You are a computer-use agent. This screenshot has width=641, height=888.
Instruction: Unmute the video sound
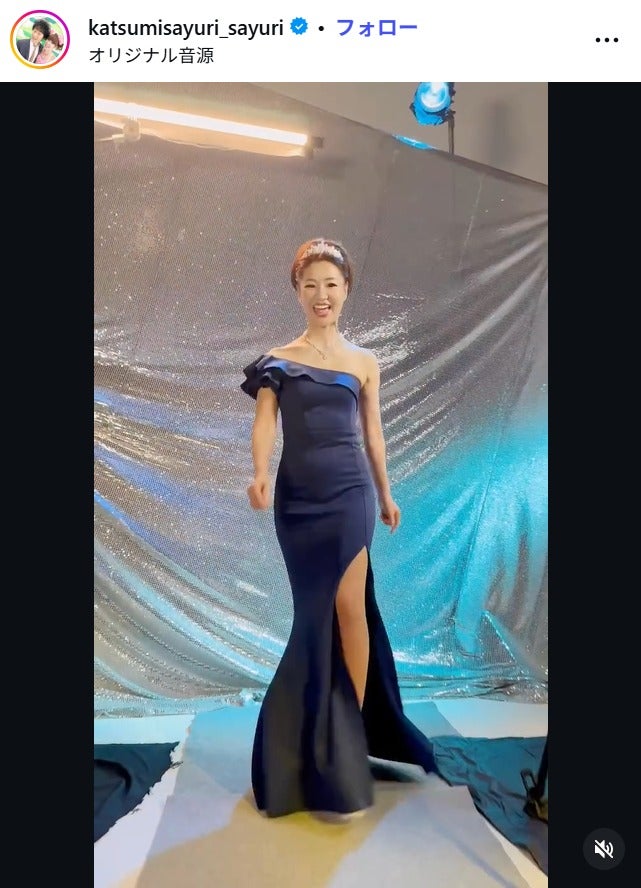tap(604, 849)
